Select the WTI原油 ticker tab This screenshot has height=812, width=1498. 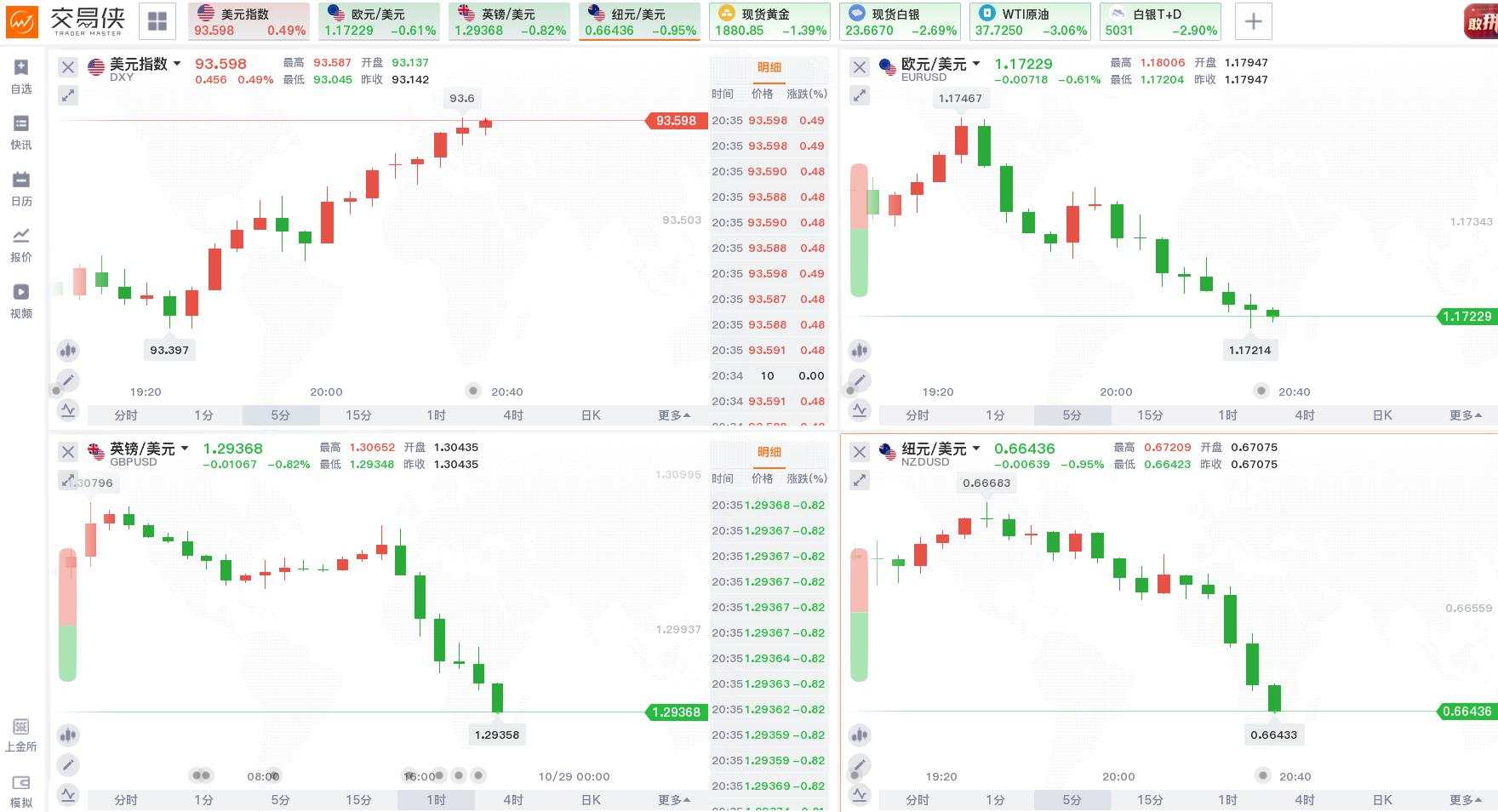coord(1030,21)
